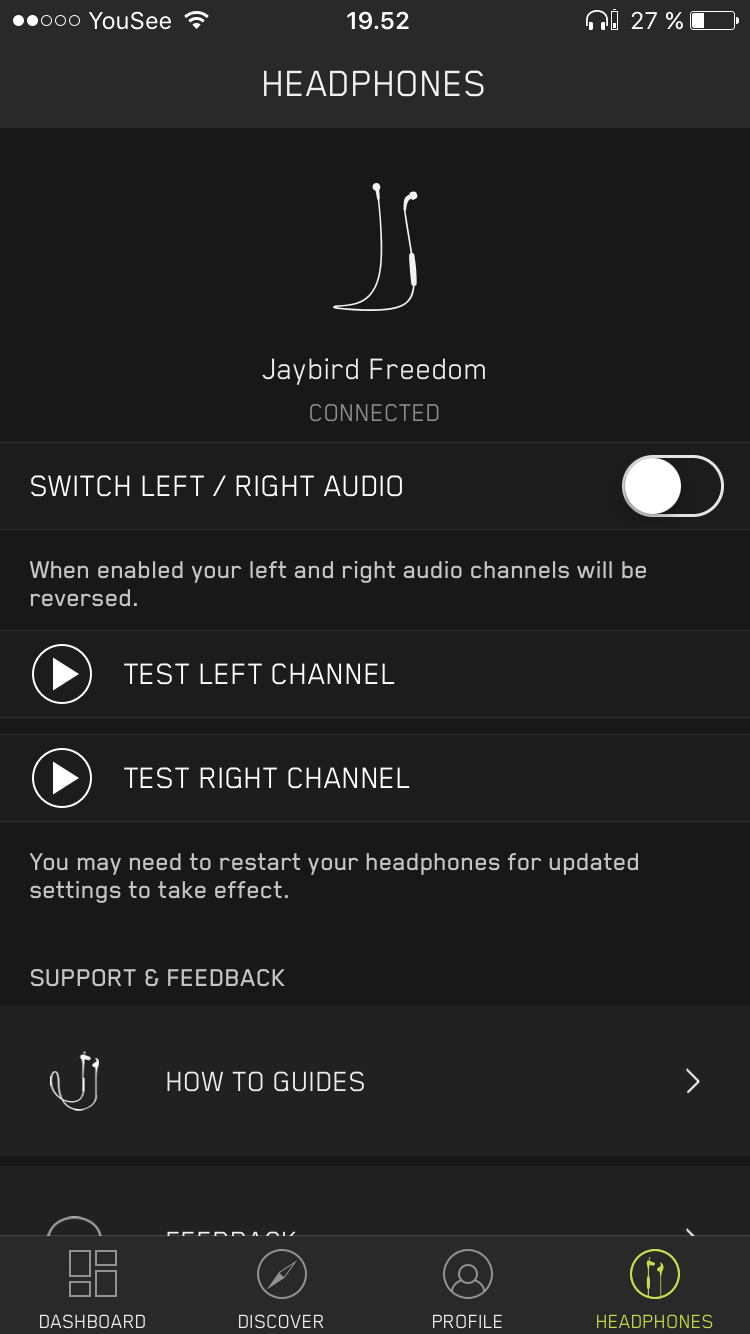Image resolution: width=750 pixels, height=1334 pixels.
Task: Go to the Discover tab
Action: 281,1289
